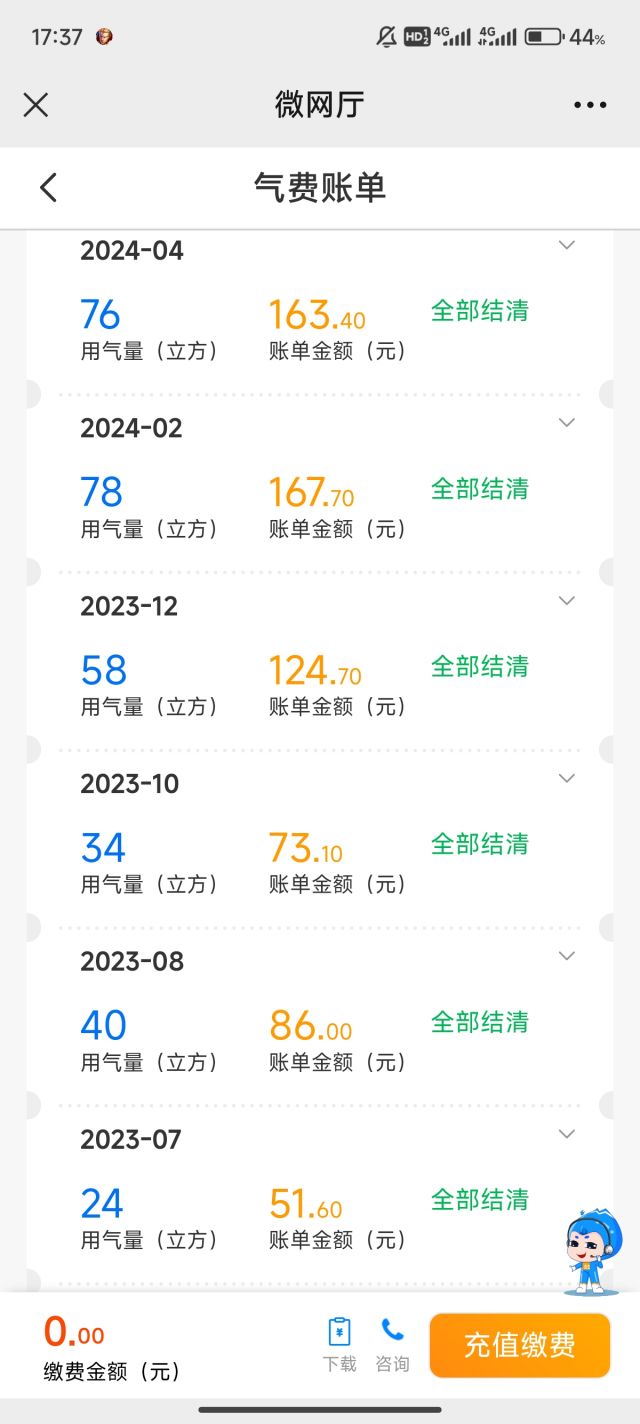Call support via 咨询 phone icon
The width and height of the screenshot is (640, 1424).
(392, 1344)
